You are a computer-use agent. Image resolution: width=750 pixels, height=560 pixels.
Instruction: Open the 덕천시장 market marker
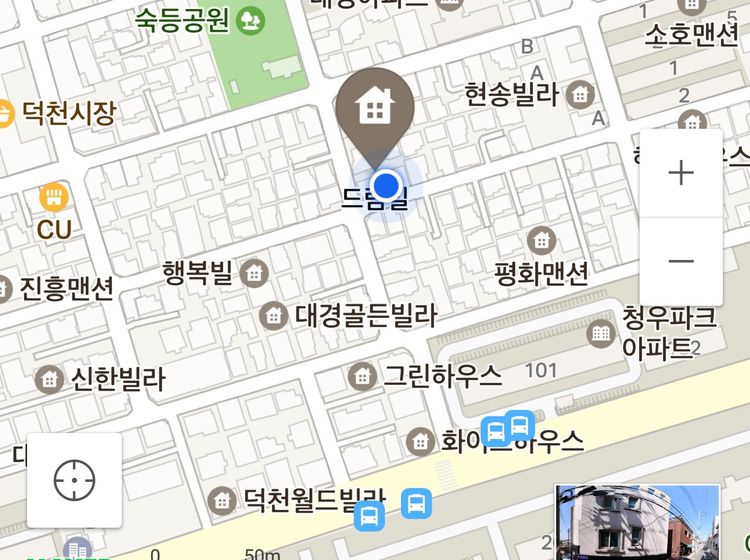coord(4,113)
